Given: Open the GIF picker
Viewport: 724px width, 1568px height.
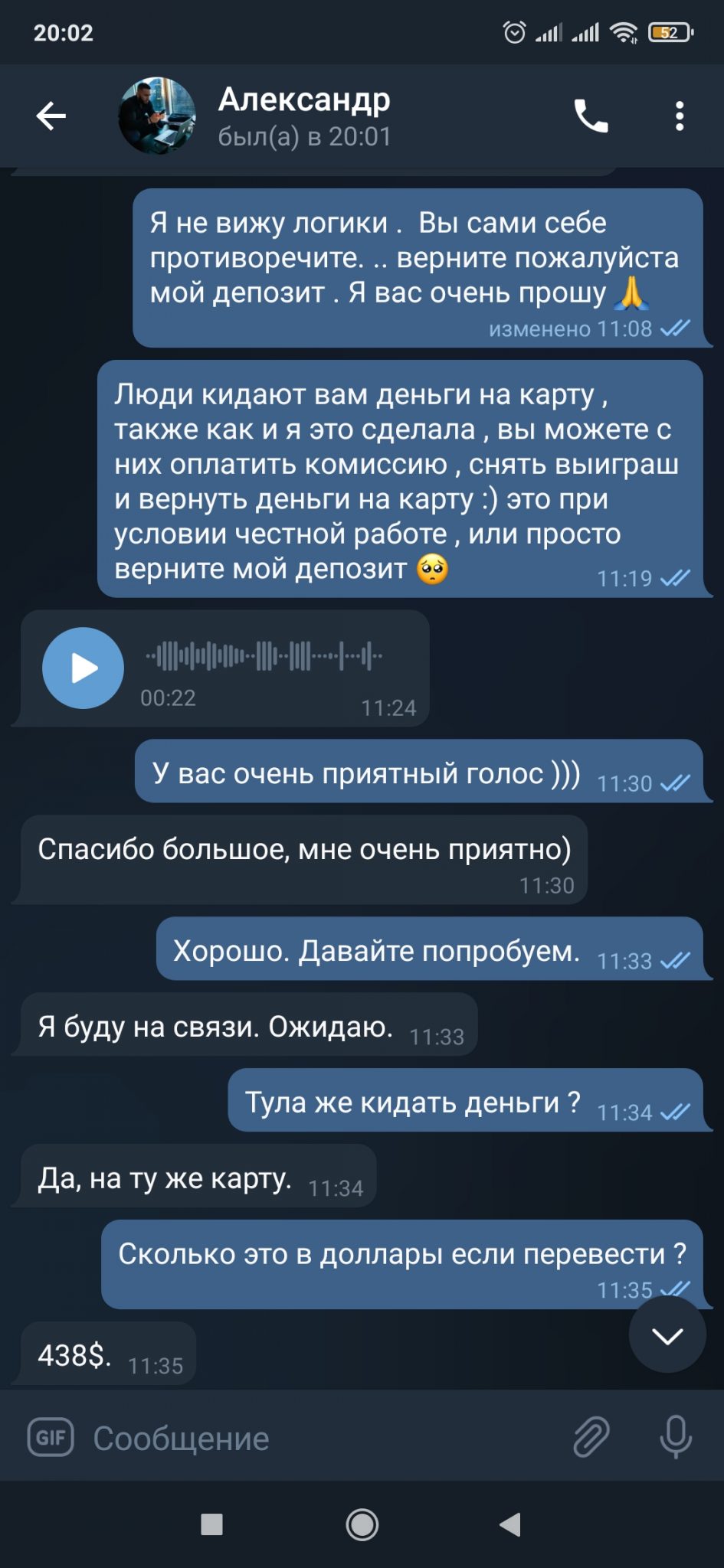Looking at the screenshot, I should coord(51,1438).
